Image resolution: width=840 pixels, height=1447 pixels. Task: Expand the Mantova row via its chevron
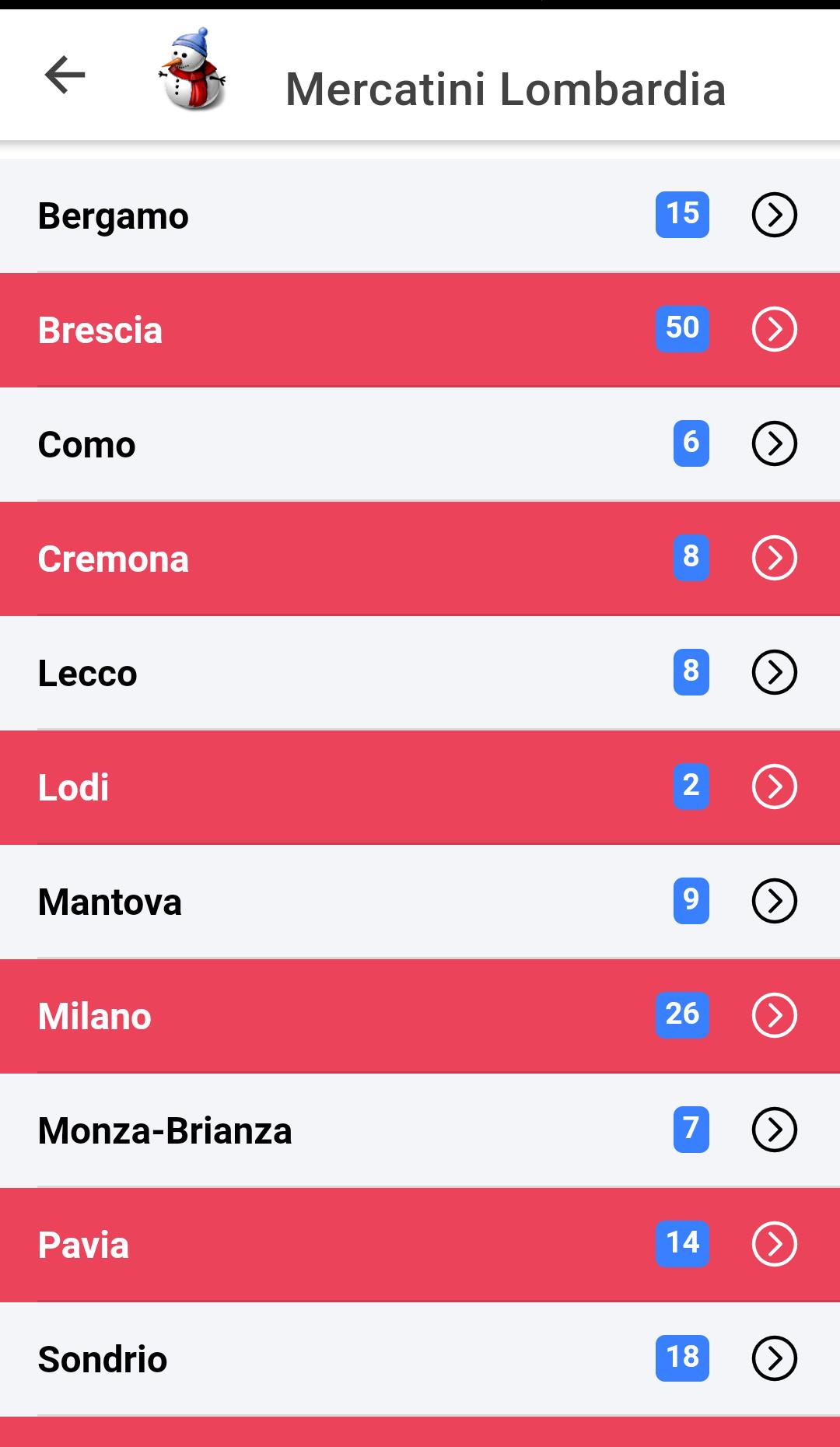pos(774,902)
